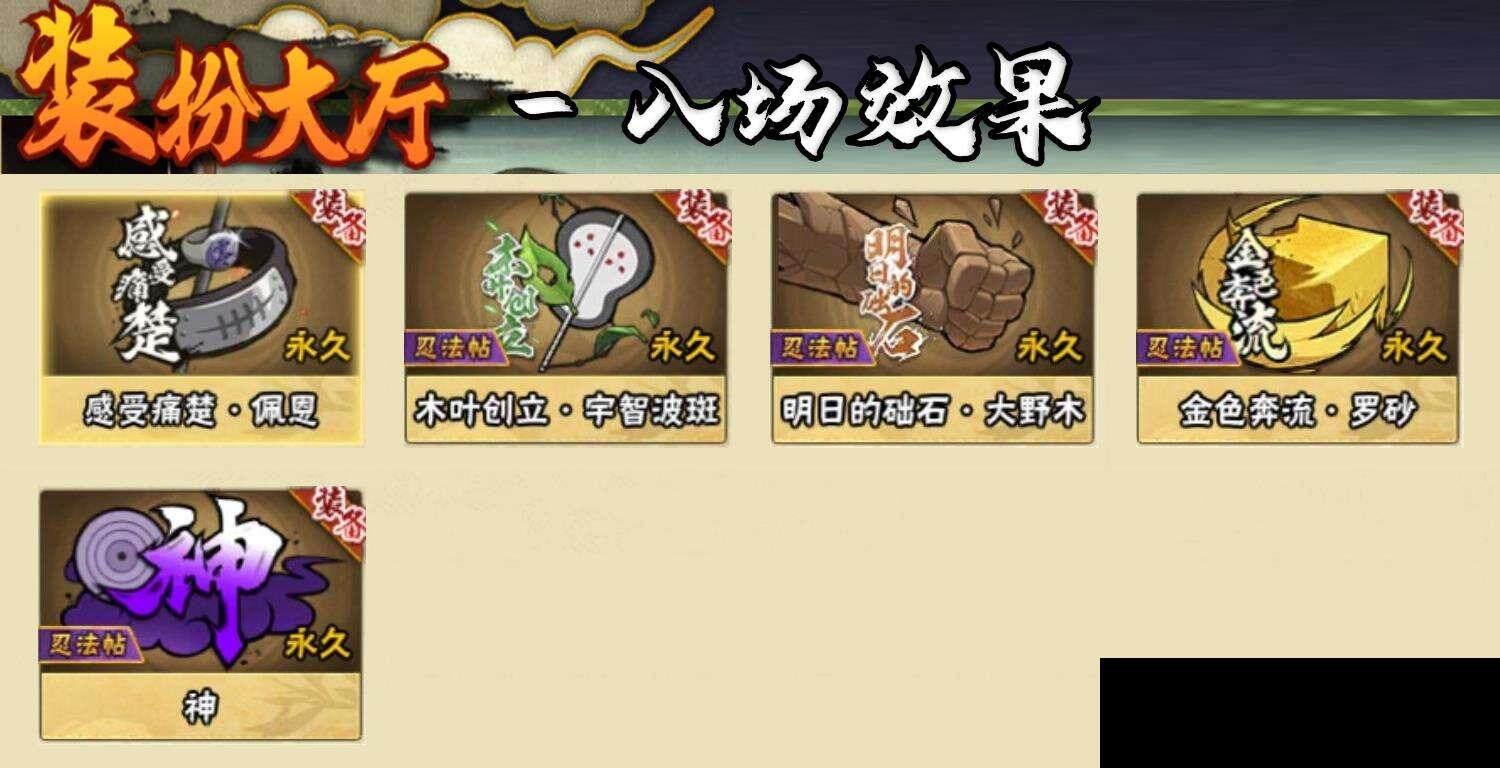
Task: Open the 明日的础石·大野木 effect
Action: [932, 318]
